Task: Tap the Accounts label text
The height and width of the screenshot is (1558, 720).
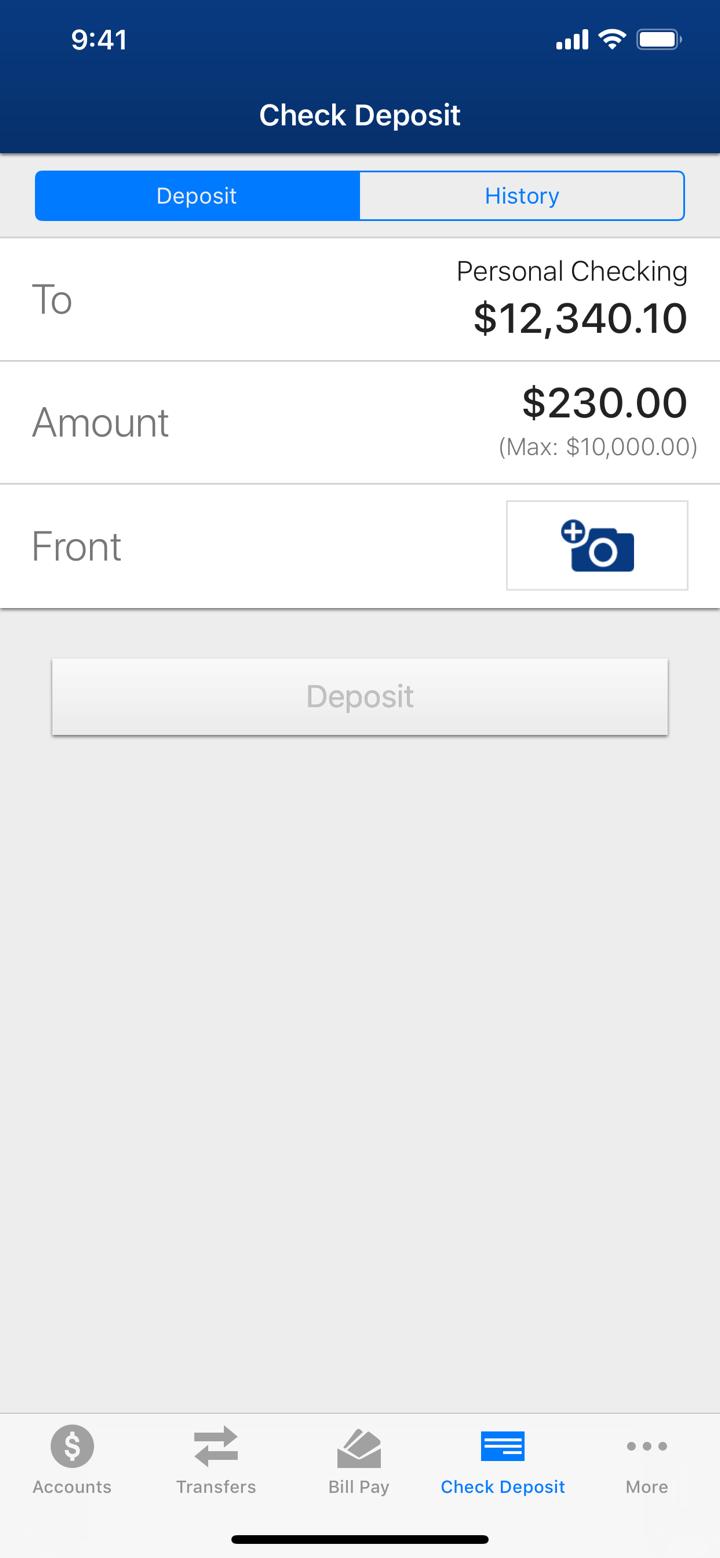Action: (71, 1487)
